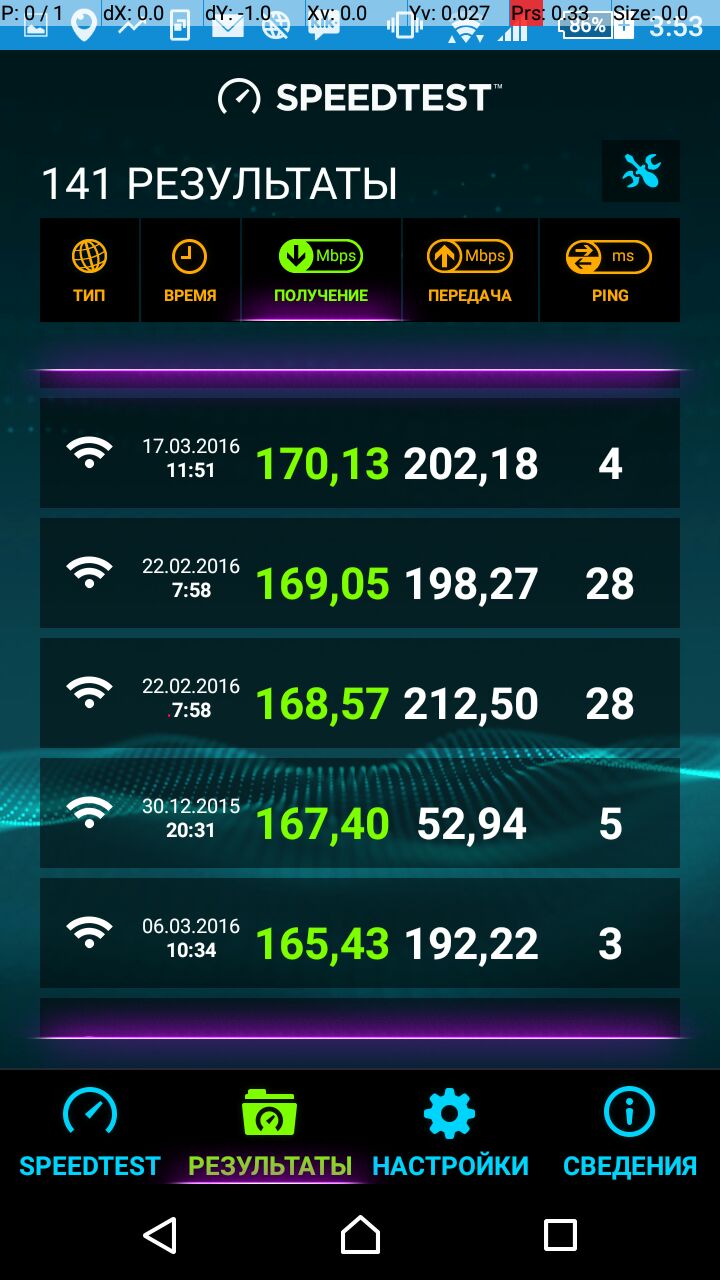This screenshot has width=720, height=1280.
Task: Sort results by ТИП
Action: click(89, 271)
